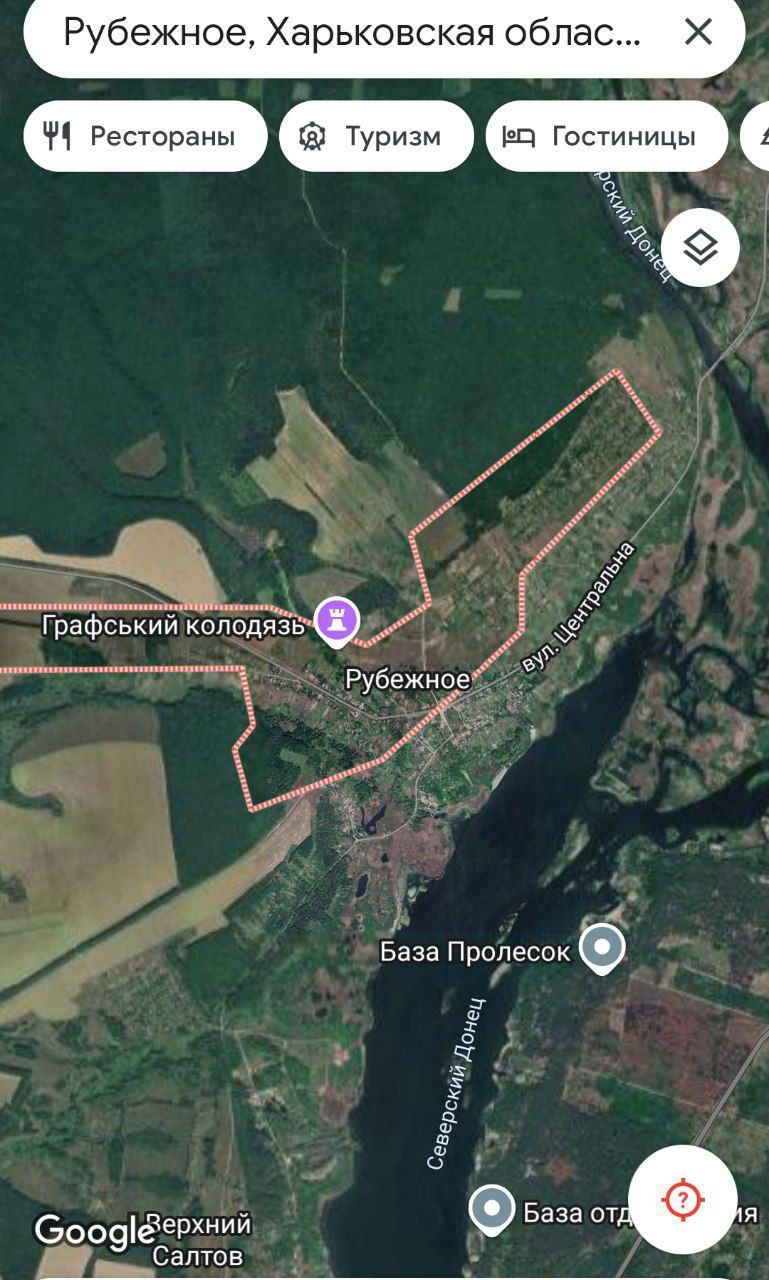This screenshot has height=1280, width=769.
Task: Tap the search field with Рубежное query
Action: coord(350,33)
